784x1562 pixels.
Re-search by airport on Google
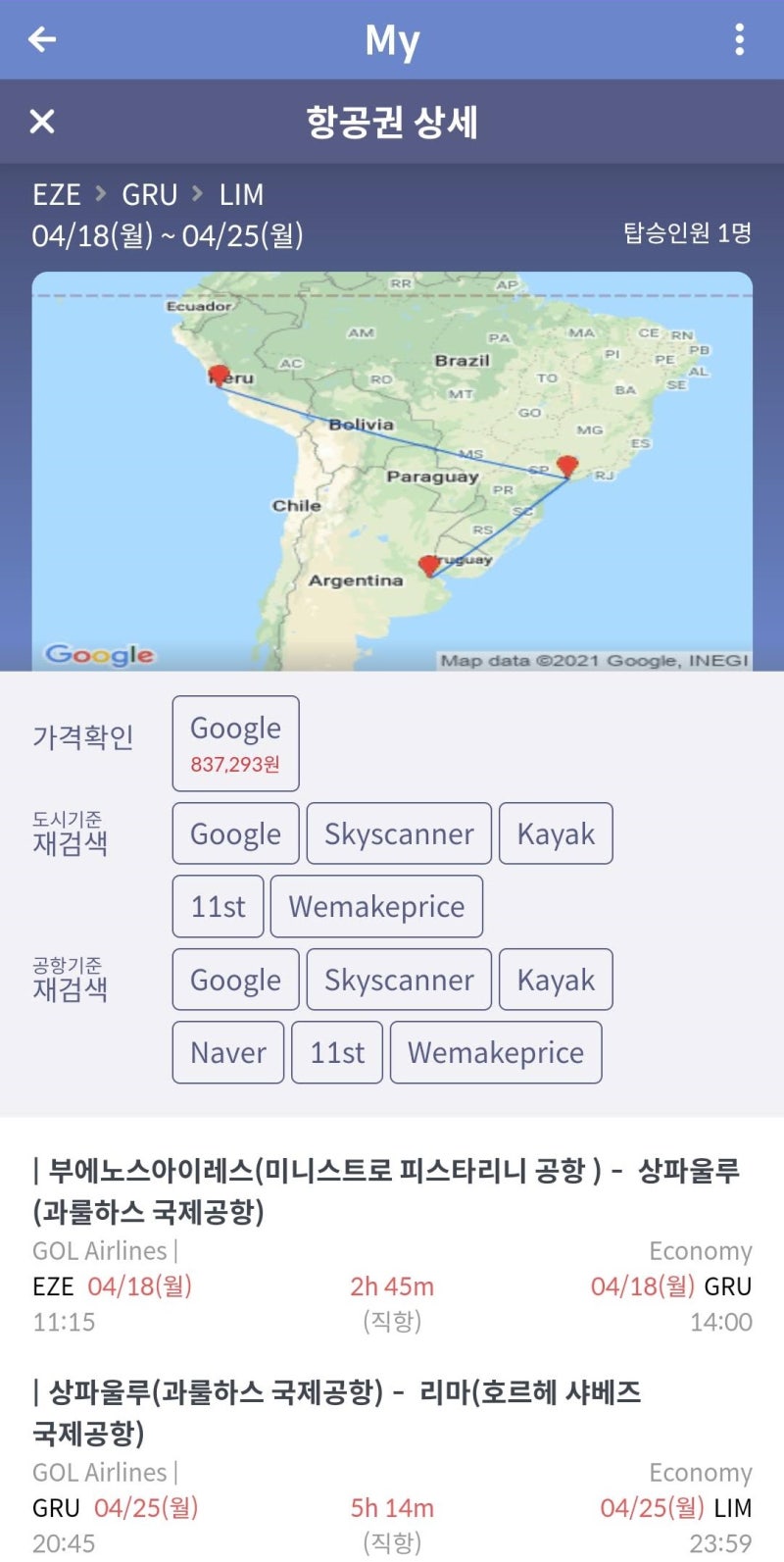click(235, 980)
